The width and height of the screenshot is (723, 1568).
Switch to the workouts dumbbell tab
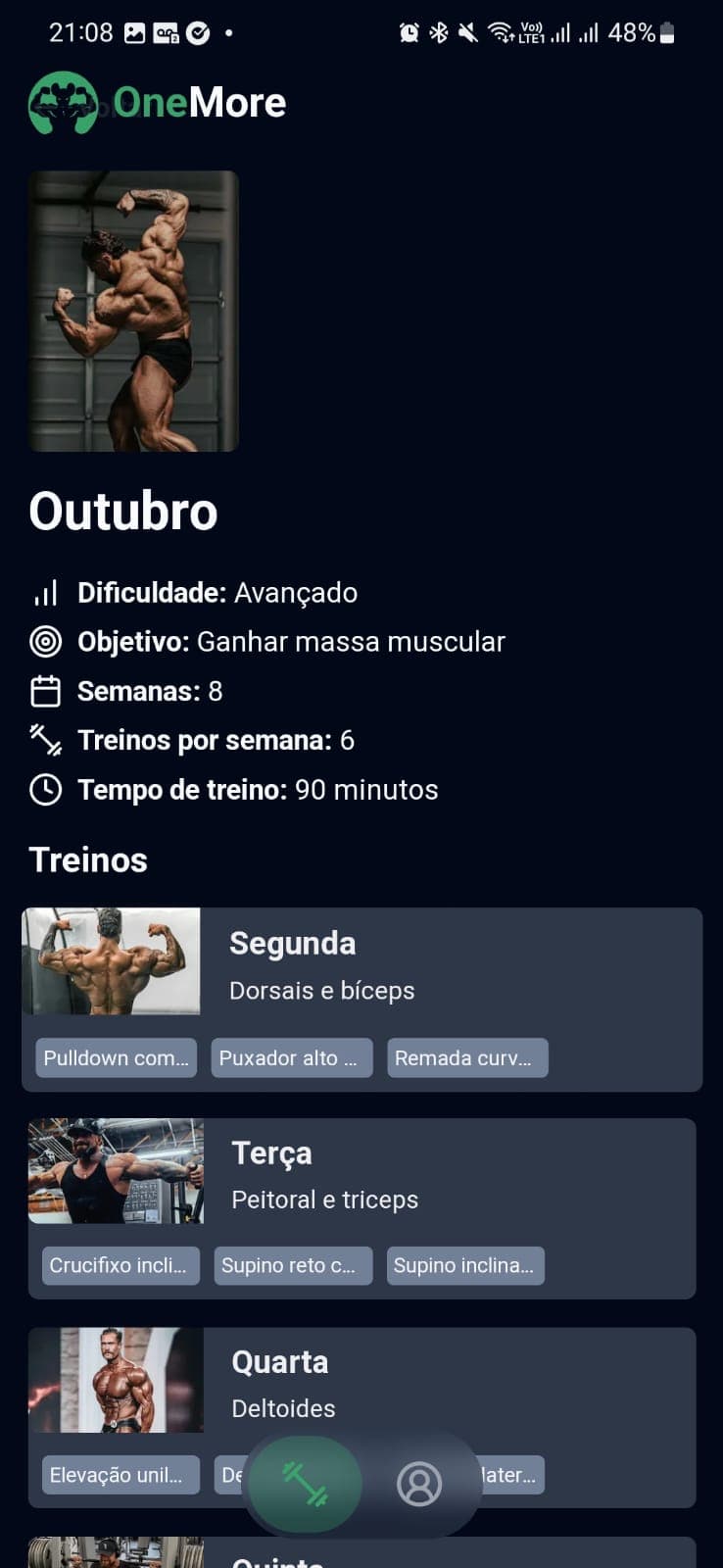(305, 1484)
